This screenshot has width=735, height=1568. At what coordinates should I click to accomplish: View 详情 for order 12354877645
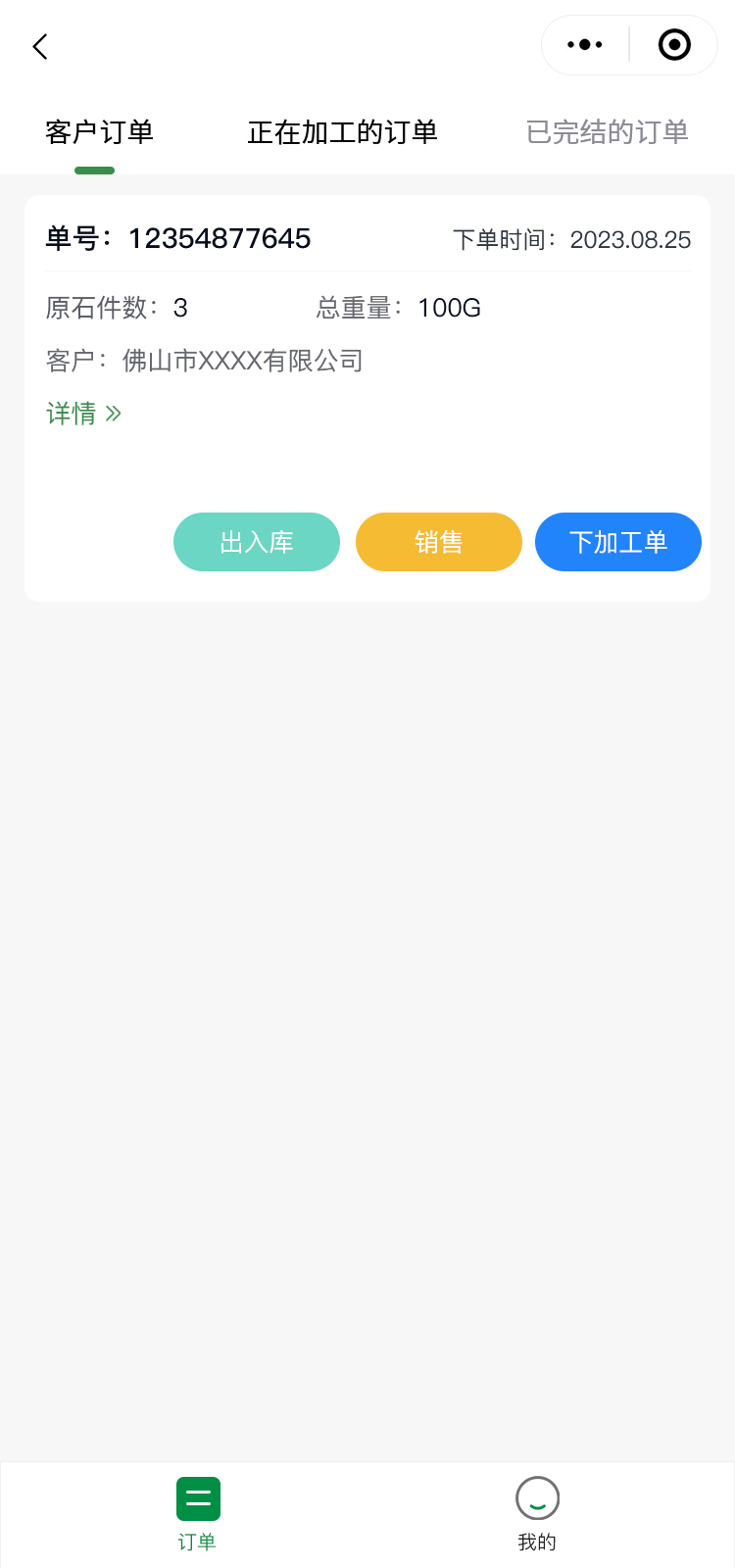click(x=83, y=414)
